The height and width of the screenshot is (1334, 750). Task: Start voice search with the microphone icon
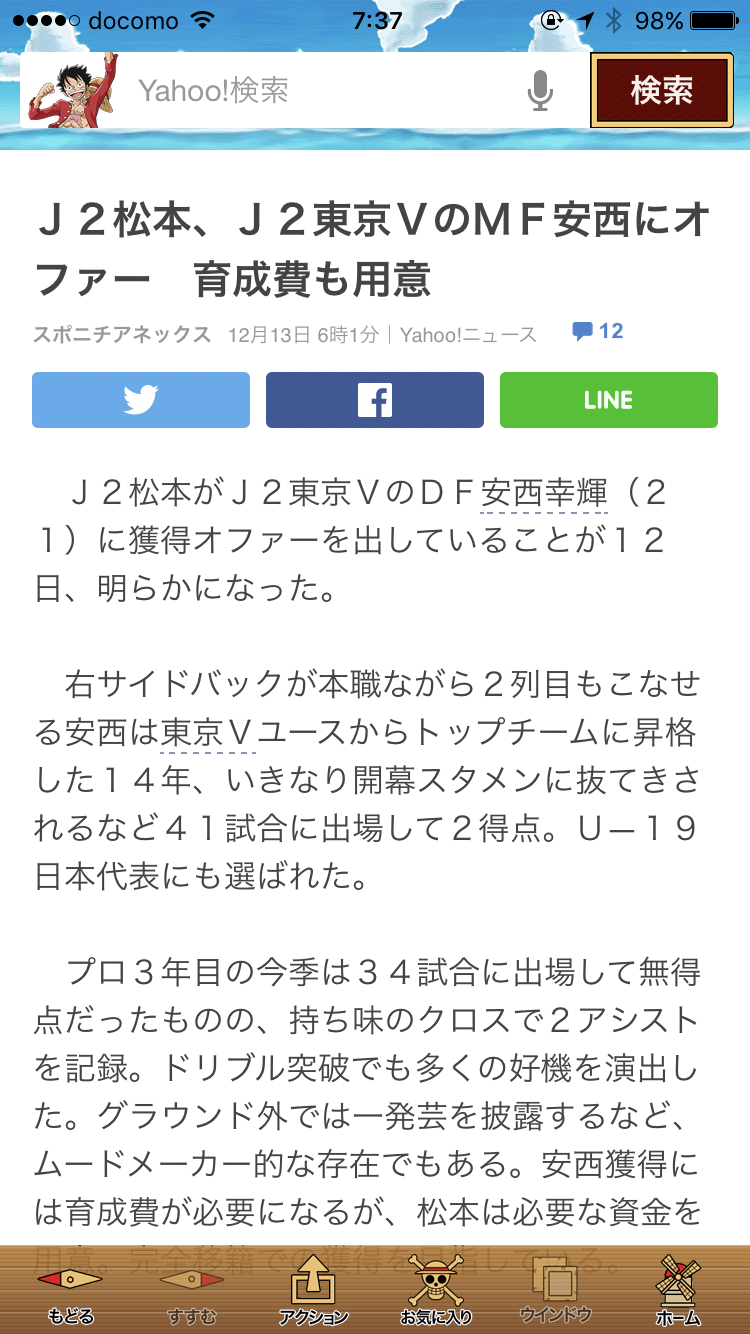(540, 91)
